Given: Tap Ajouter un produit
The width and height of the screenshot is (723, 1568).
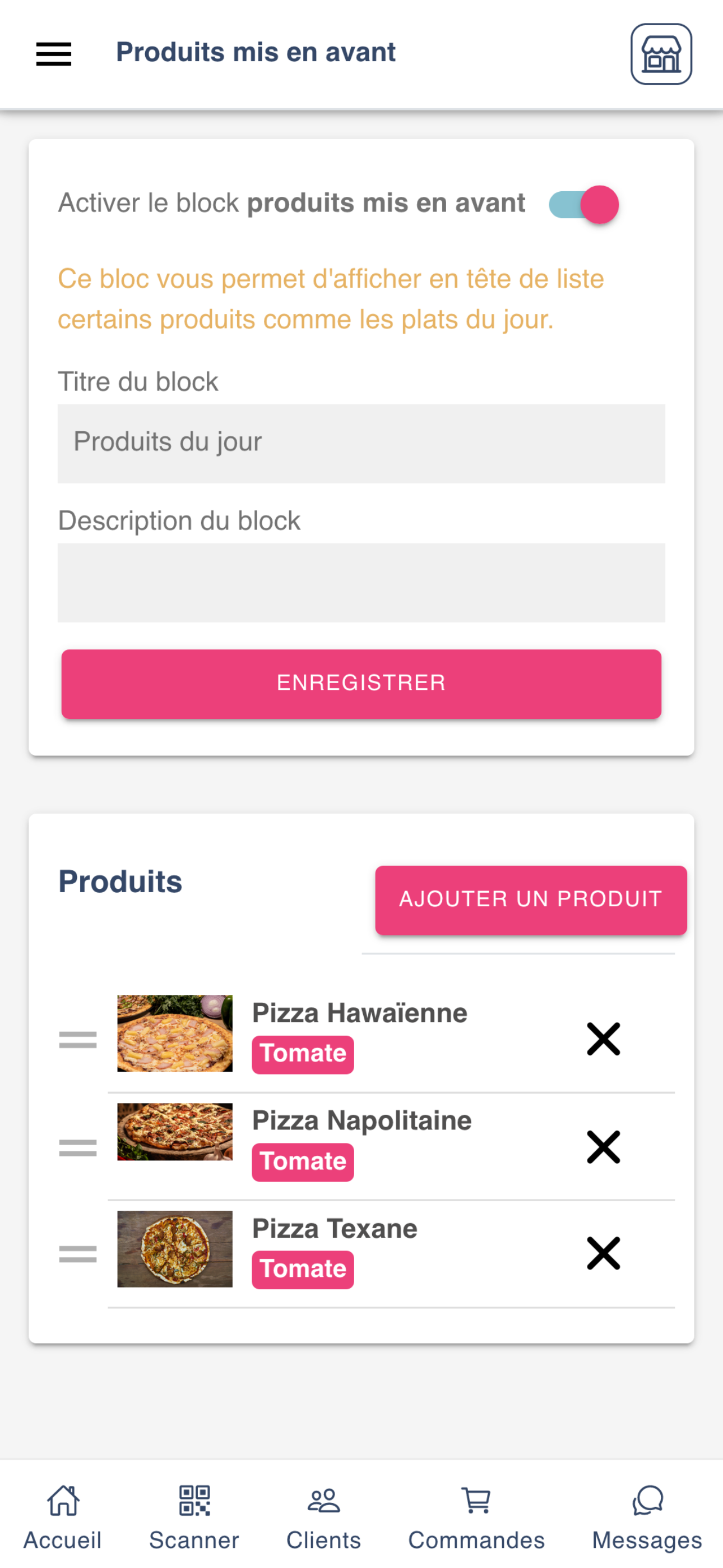Looking at the screenshot, I should [531, 900].
